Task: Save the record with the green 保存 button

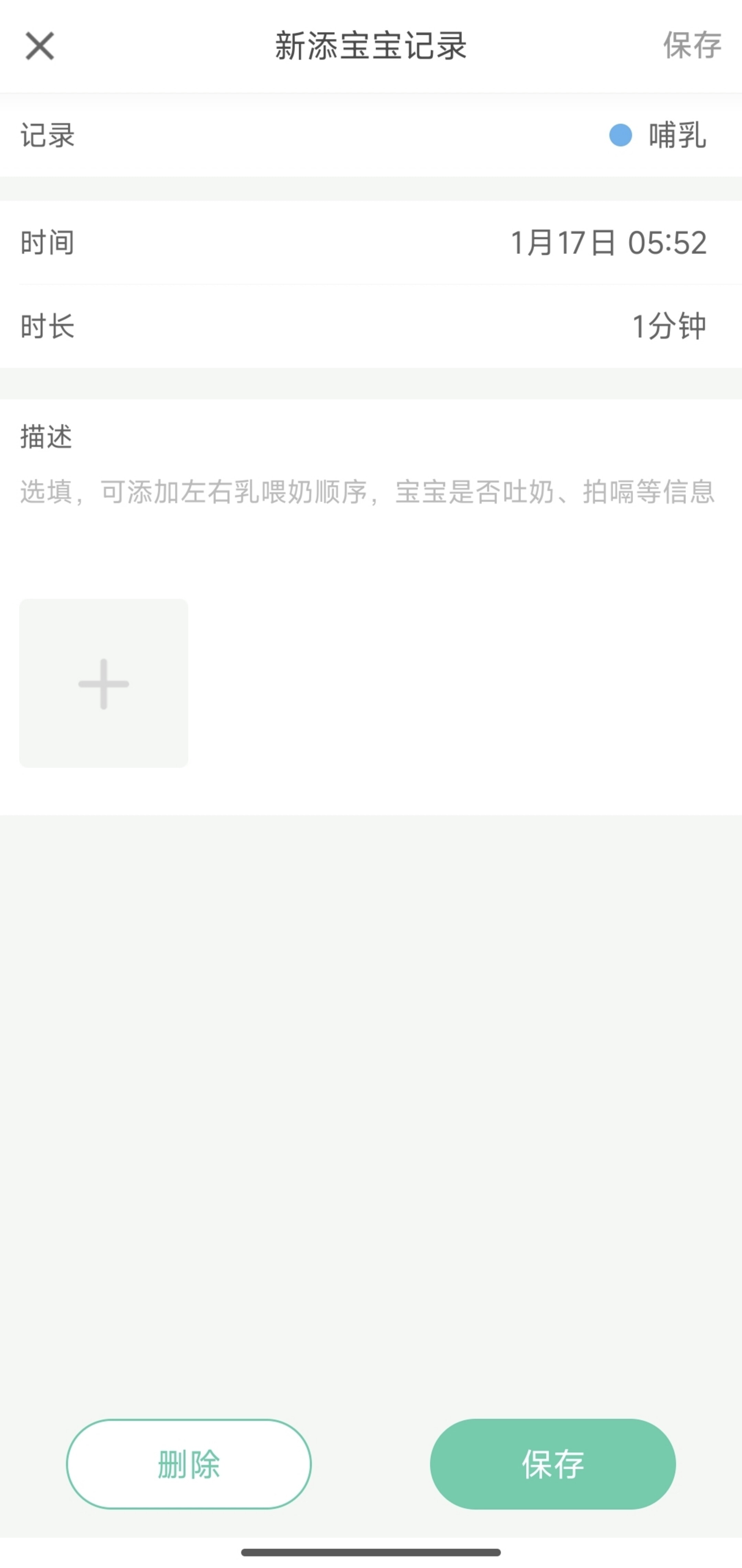Action: click(552, 1464)
